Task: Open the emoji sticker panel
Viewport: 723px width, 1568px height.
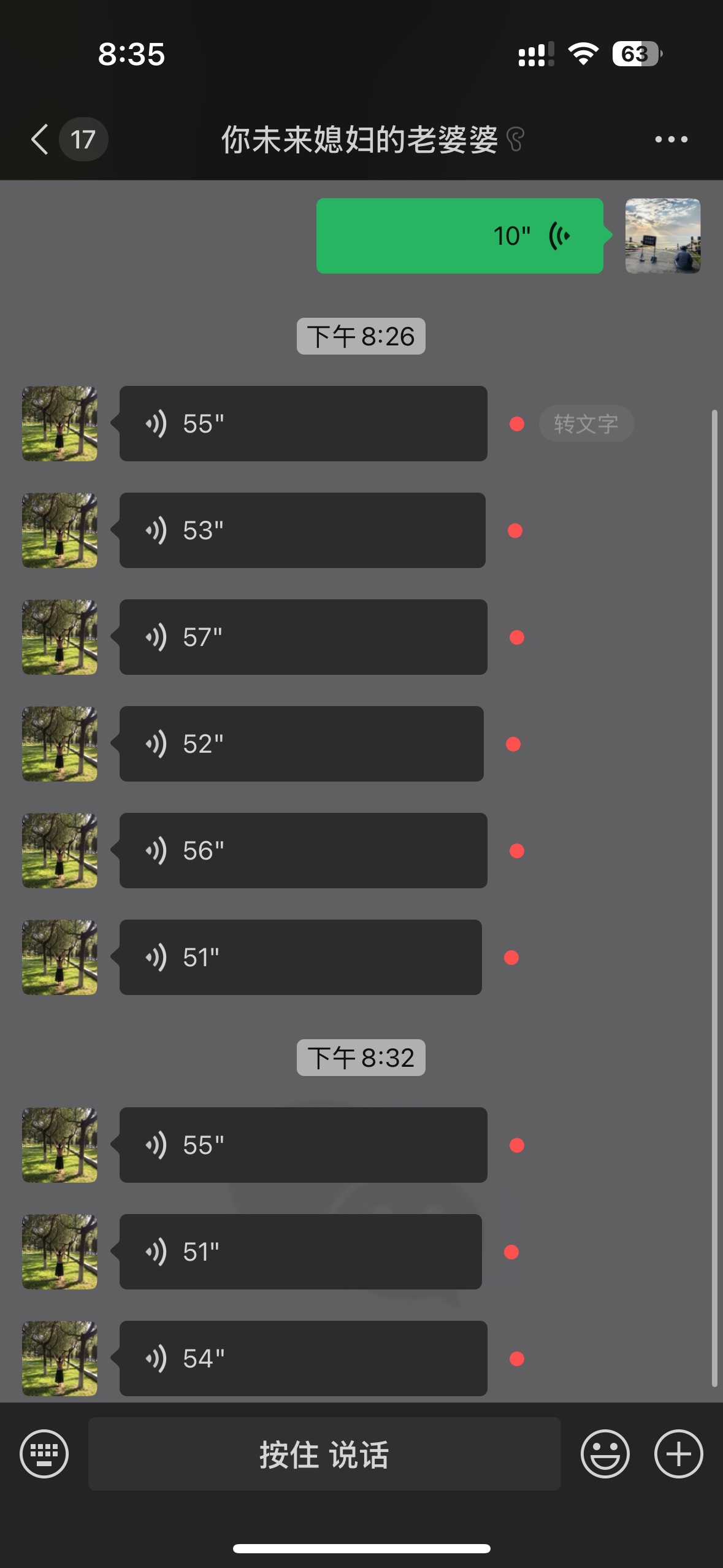Action: pos(605,1454)
